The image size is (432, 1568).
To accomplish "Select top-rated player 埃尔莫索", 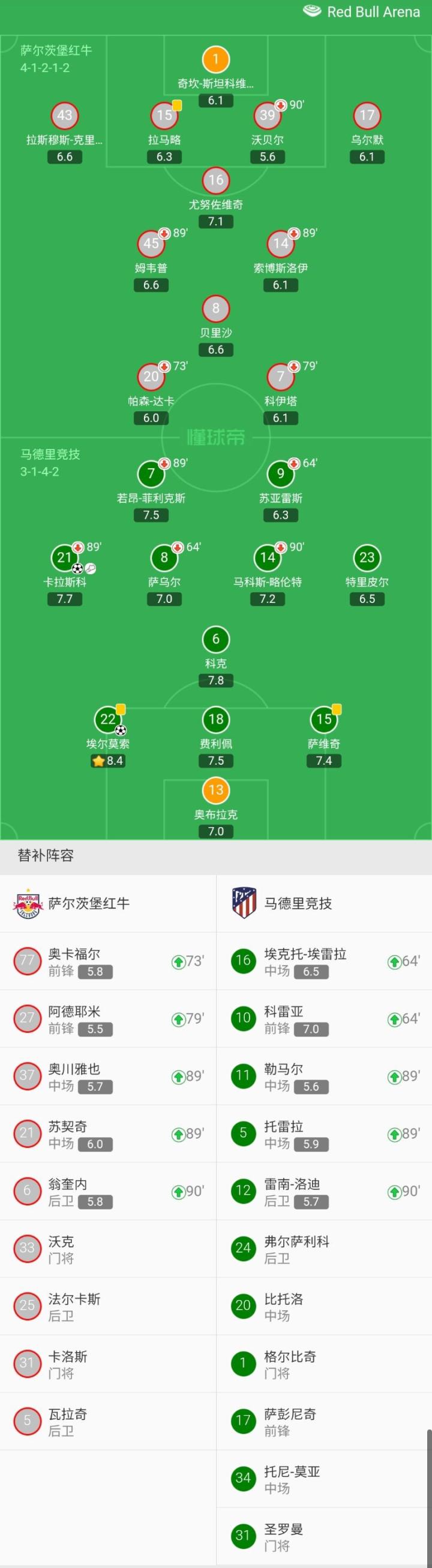I will 108,720.
